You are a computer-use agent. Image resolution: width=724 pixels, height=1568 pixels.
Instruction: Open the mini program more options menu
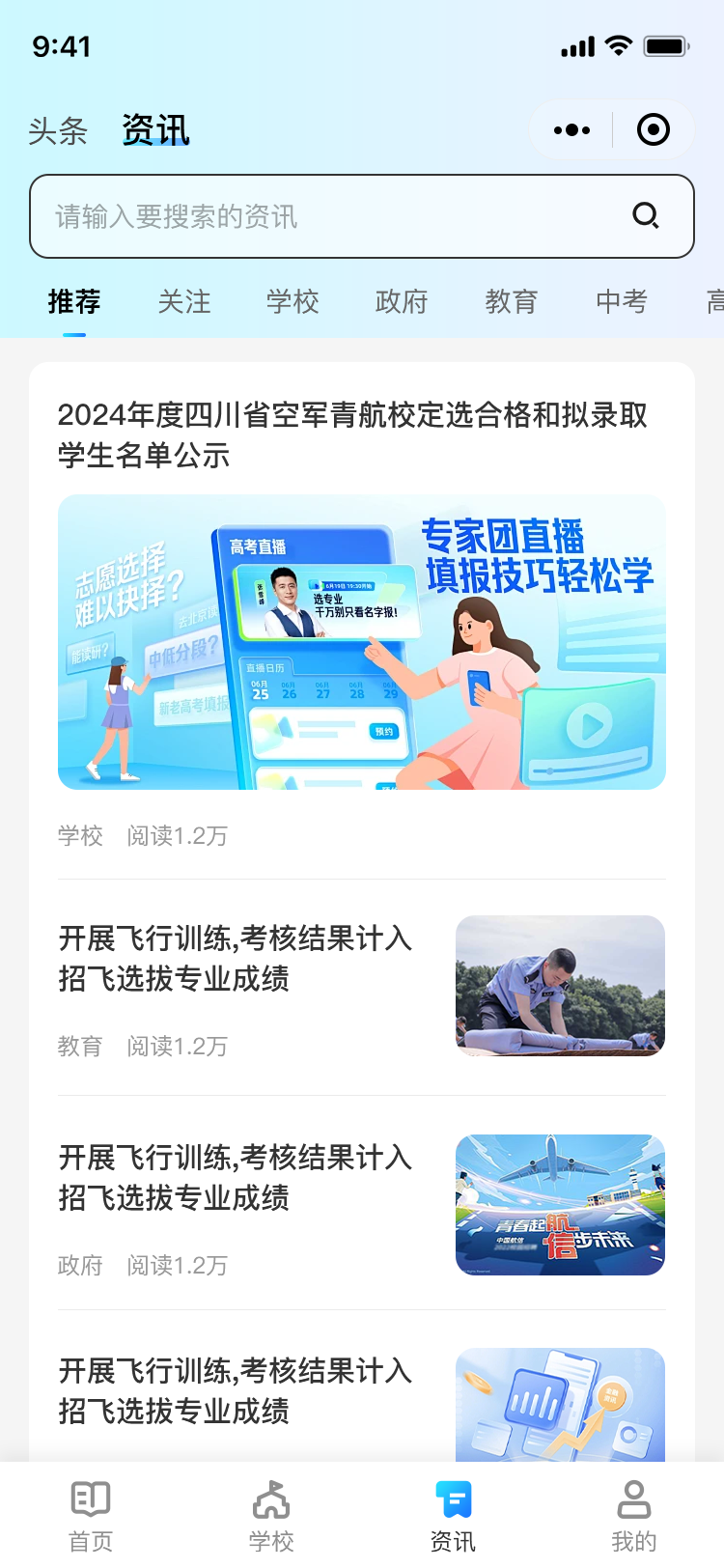[x=571, y=129]
